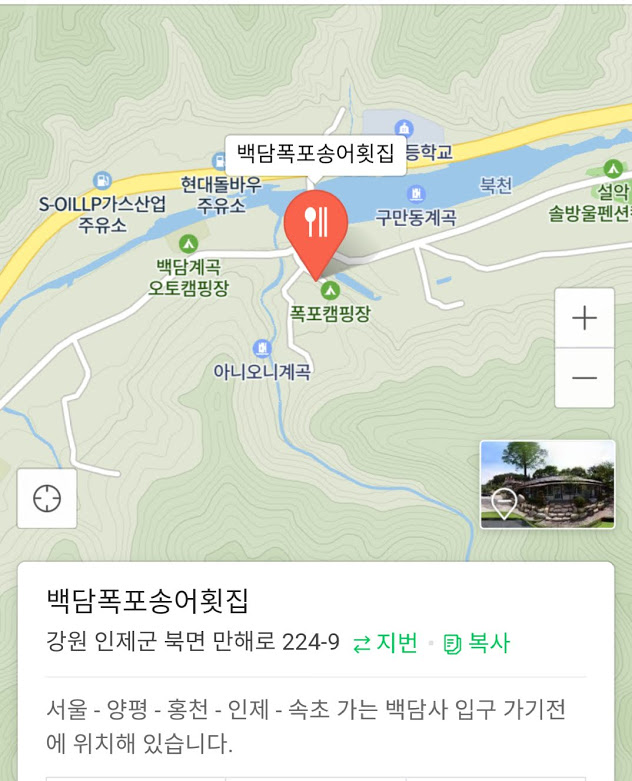Image resolution: width=632 pixels, height=781 pixels.
Task: Copy the address with 복사
Action: (x=477, y=643)
